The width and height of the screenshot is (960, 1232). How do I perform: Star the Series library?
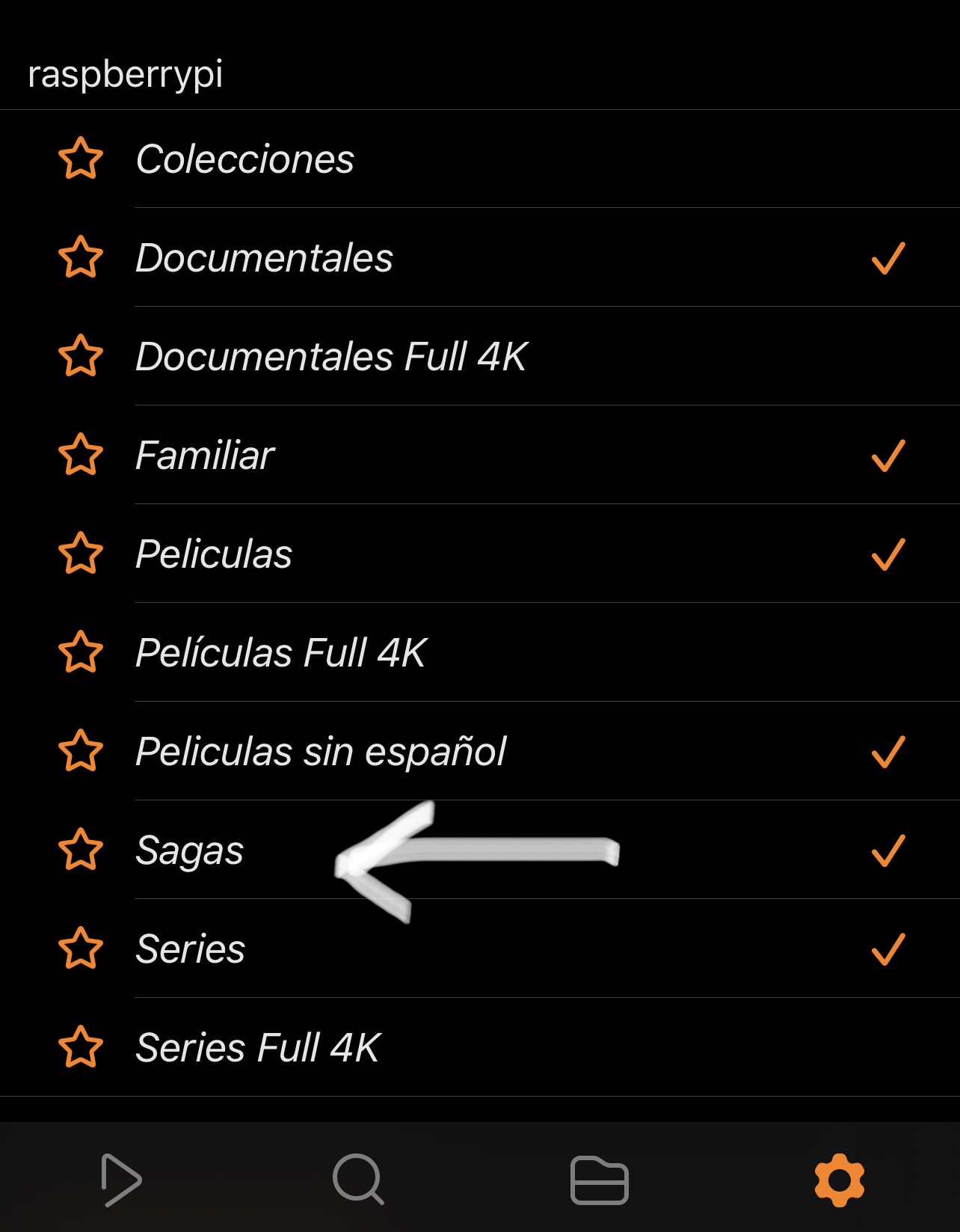tap(81, 948)
